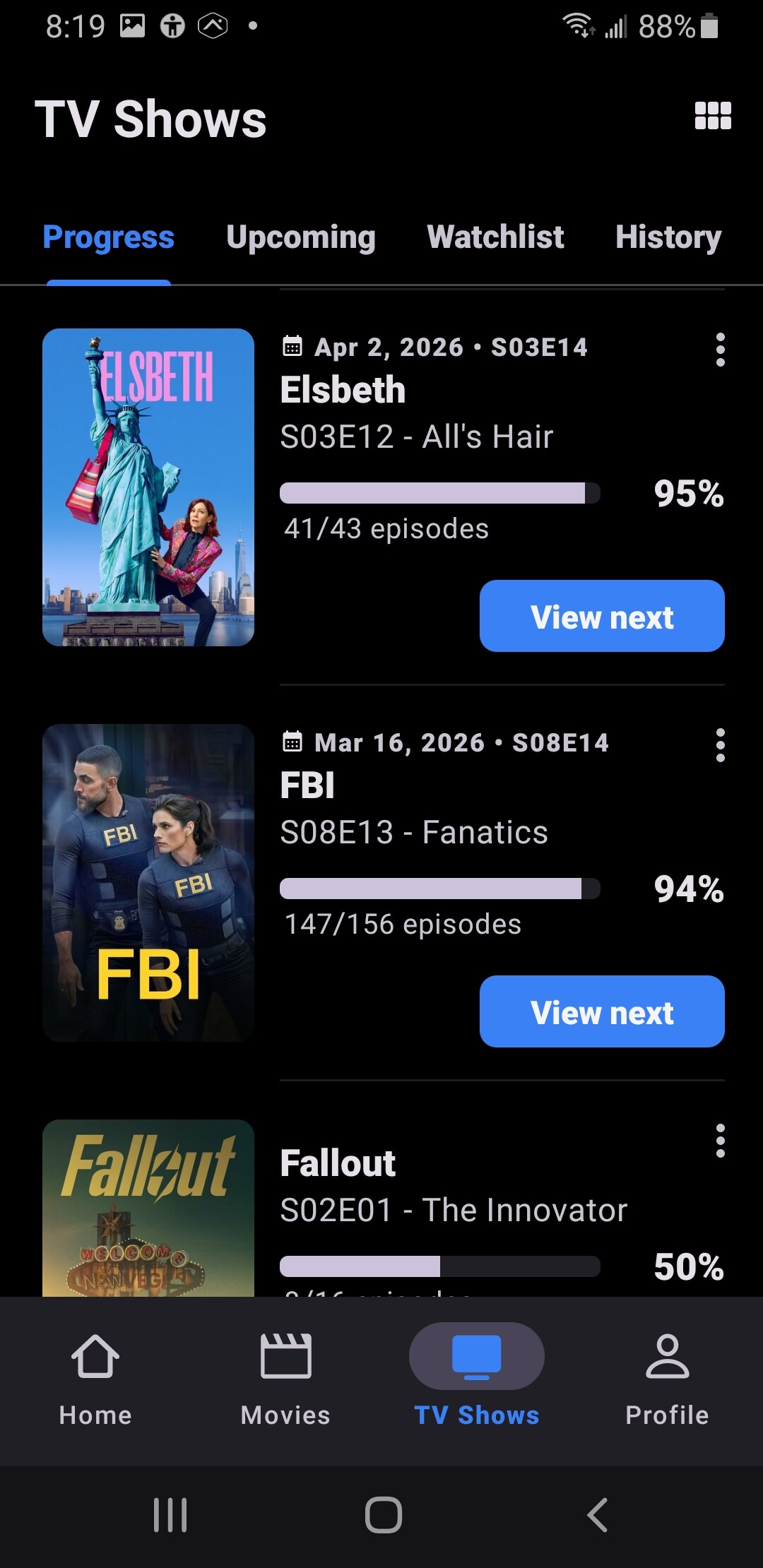Open more options for FBI

pyautogui.click(x=720, y=745)
